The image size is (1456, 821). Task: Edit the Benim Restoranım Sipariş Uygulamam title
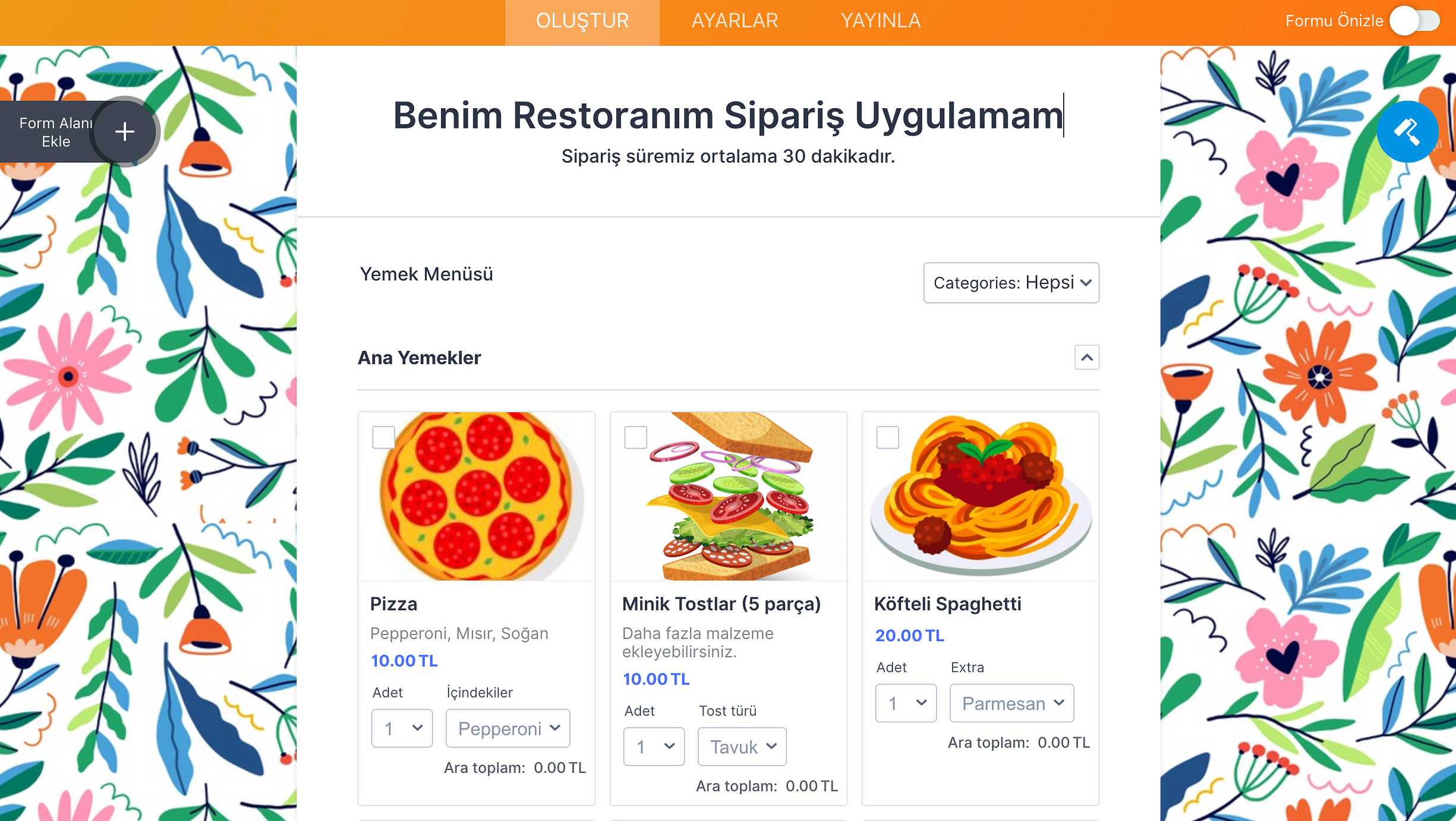coord(728,115)
